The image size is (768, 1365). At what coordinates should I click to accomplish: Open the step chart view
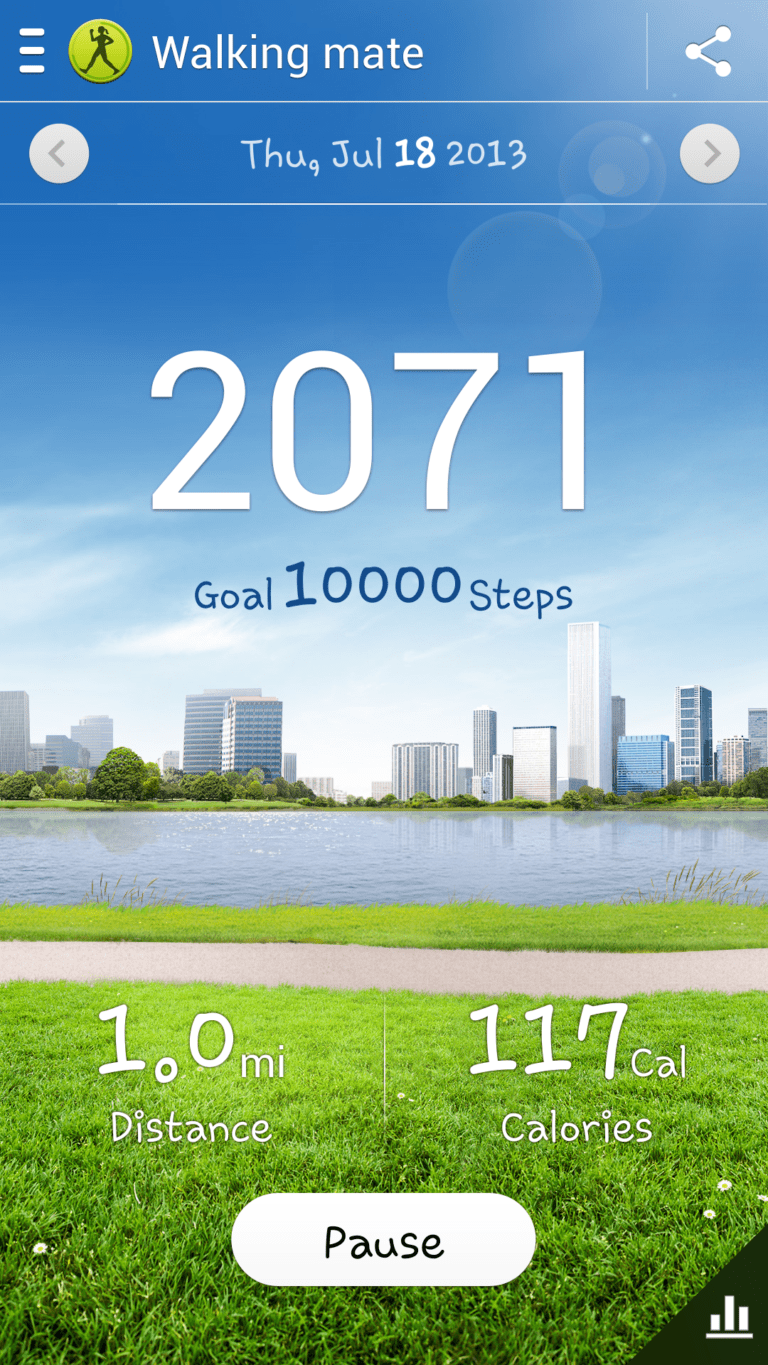(x=729, y=1317)
